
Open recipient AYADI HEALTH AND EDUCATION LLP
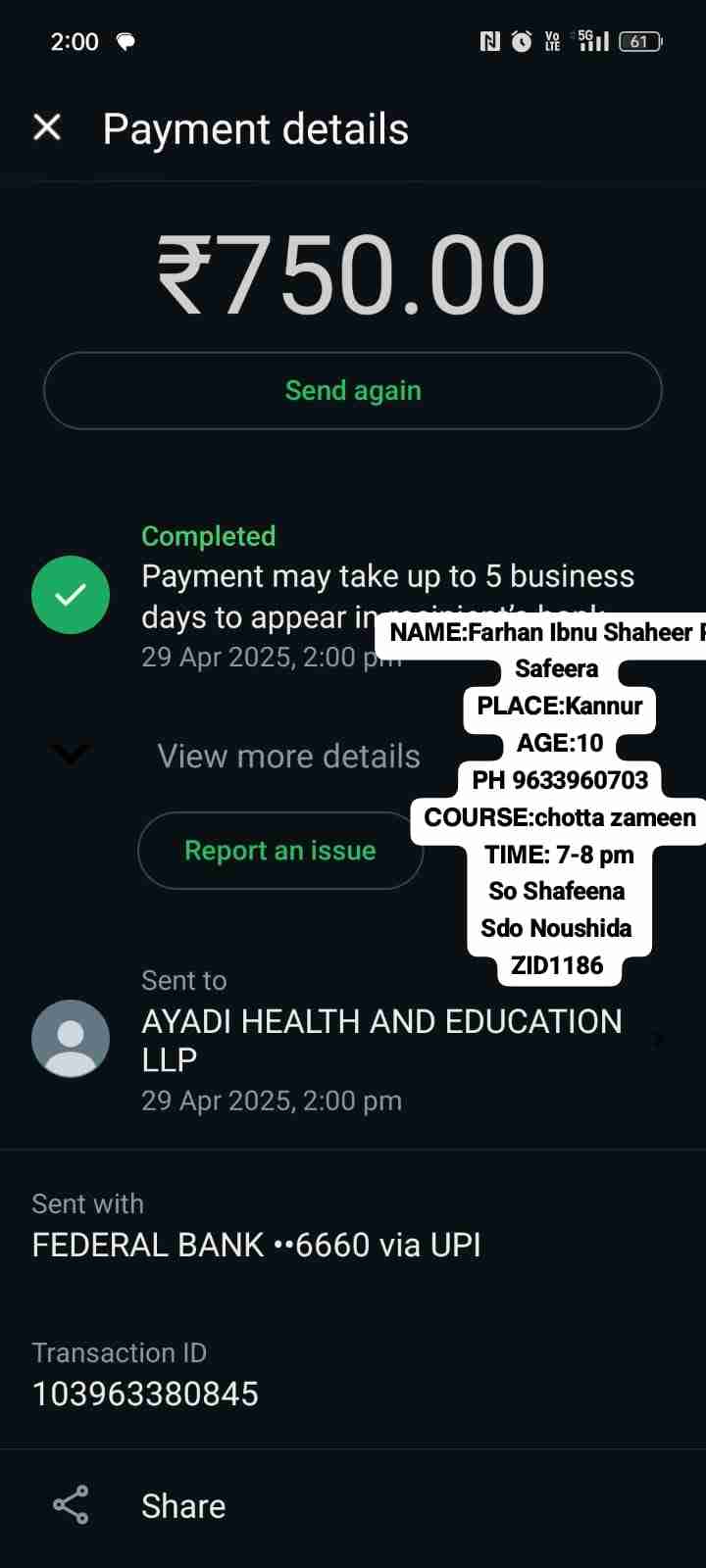tap(380, 1039)
